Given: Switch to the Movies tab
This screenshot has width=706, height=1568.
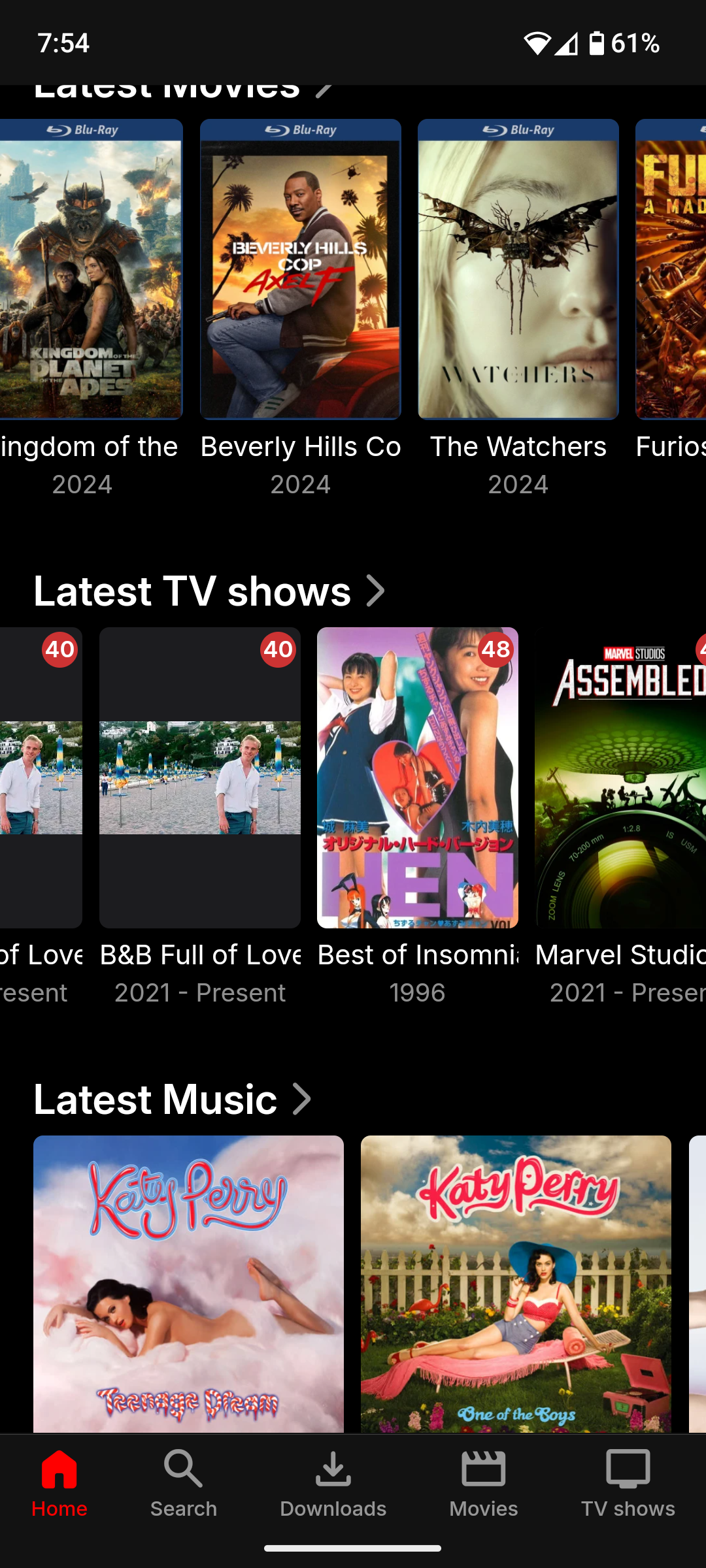Looking at the screenshot, I should (x=484, y=1484).
